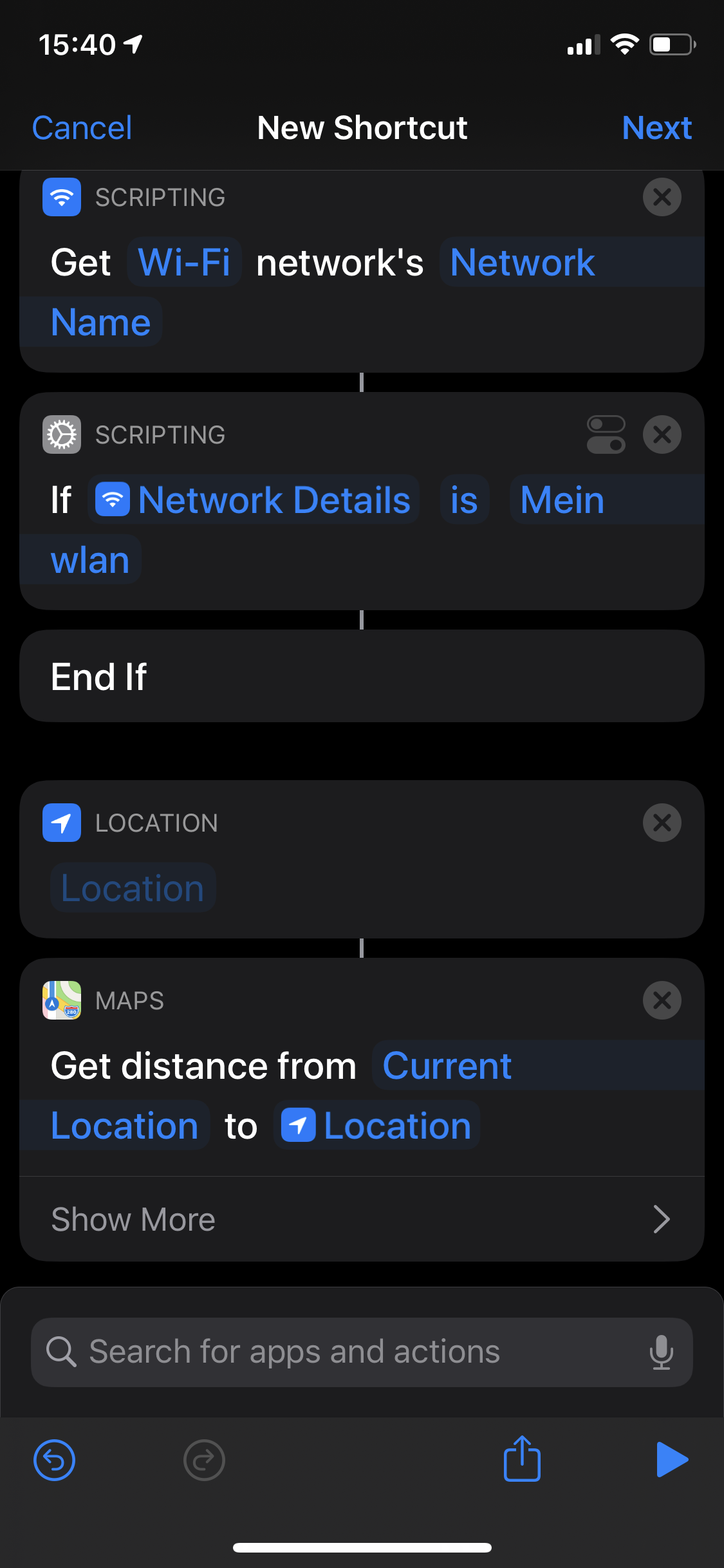This screenshot has height=1568, width=724.
Task: Choose a location in the Location action
Action: click(133, 888)
